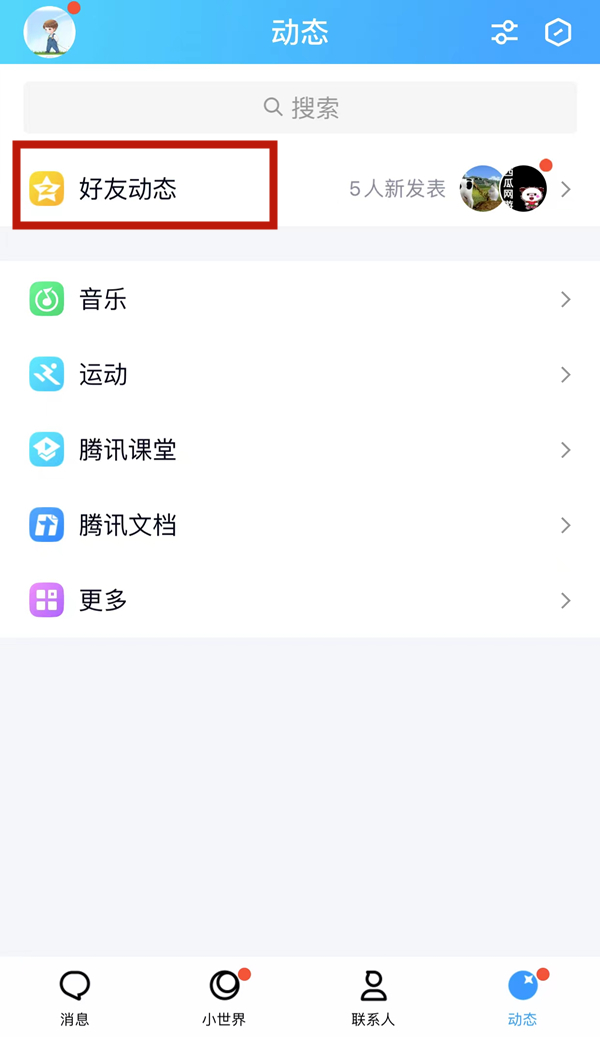600x1037 pixels.
Task: Go to the 联系人 tab
Action: click(x=373, y=997)
